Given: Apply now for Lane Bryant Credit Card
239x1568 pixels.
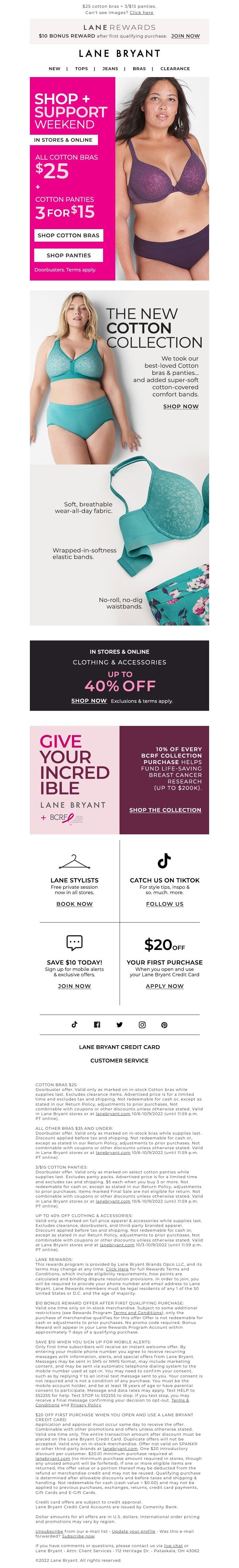Looking at the screenshot, I should [x=164, y=986].
